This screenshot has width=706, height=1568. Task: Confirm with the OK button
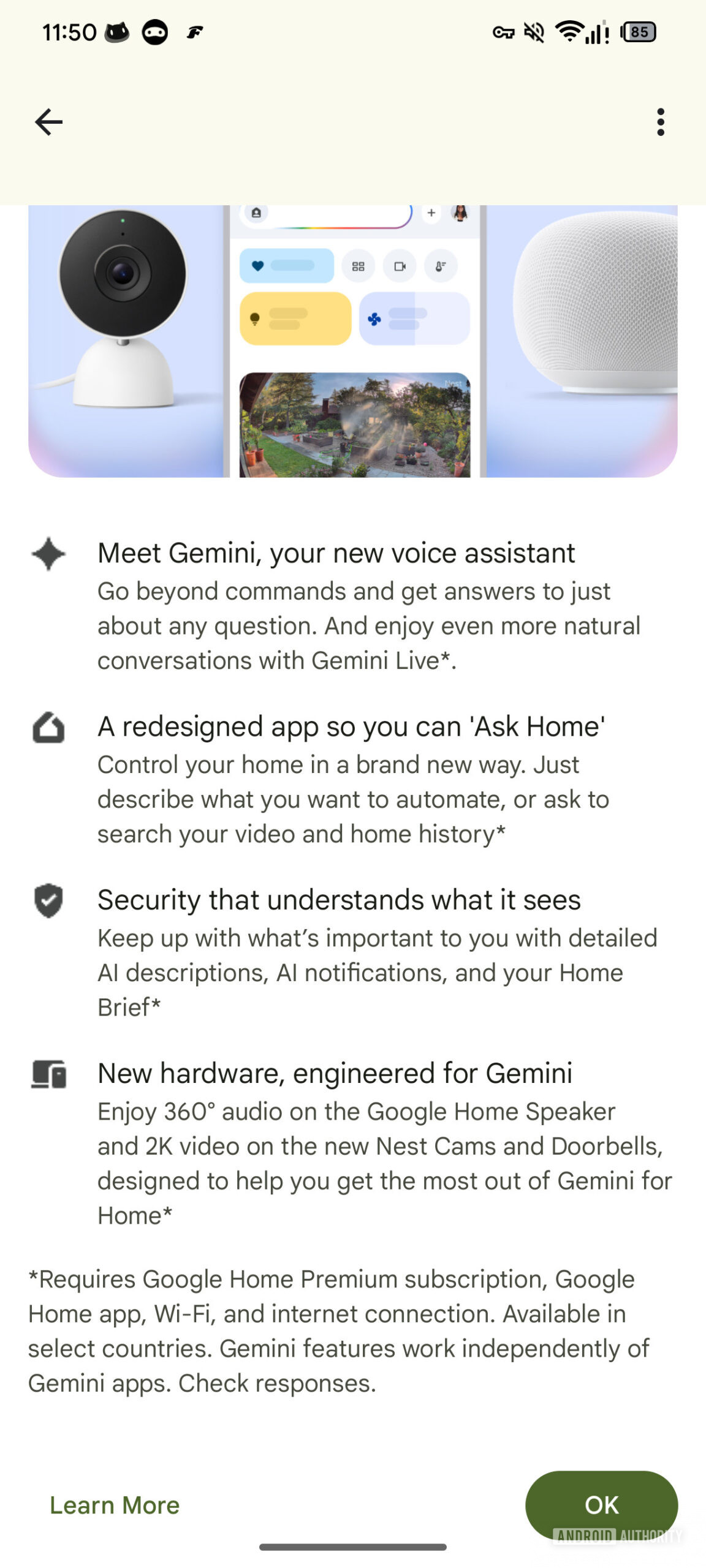[x=601, y=1504]
